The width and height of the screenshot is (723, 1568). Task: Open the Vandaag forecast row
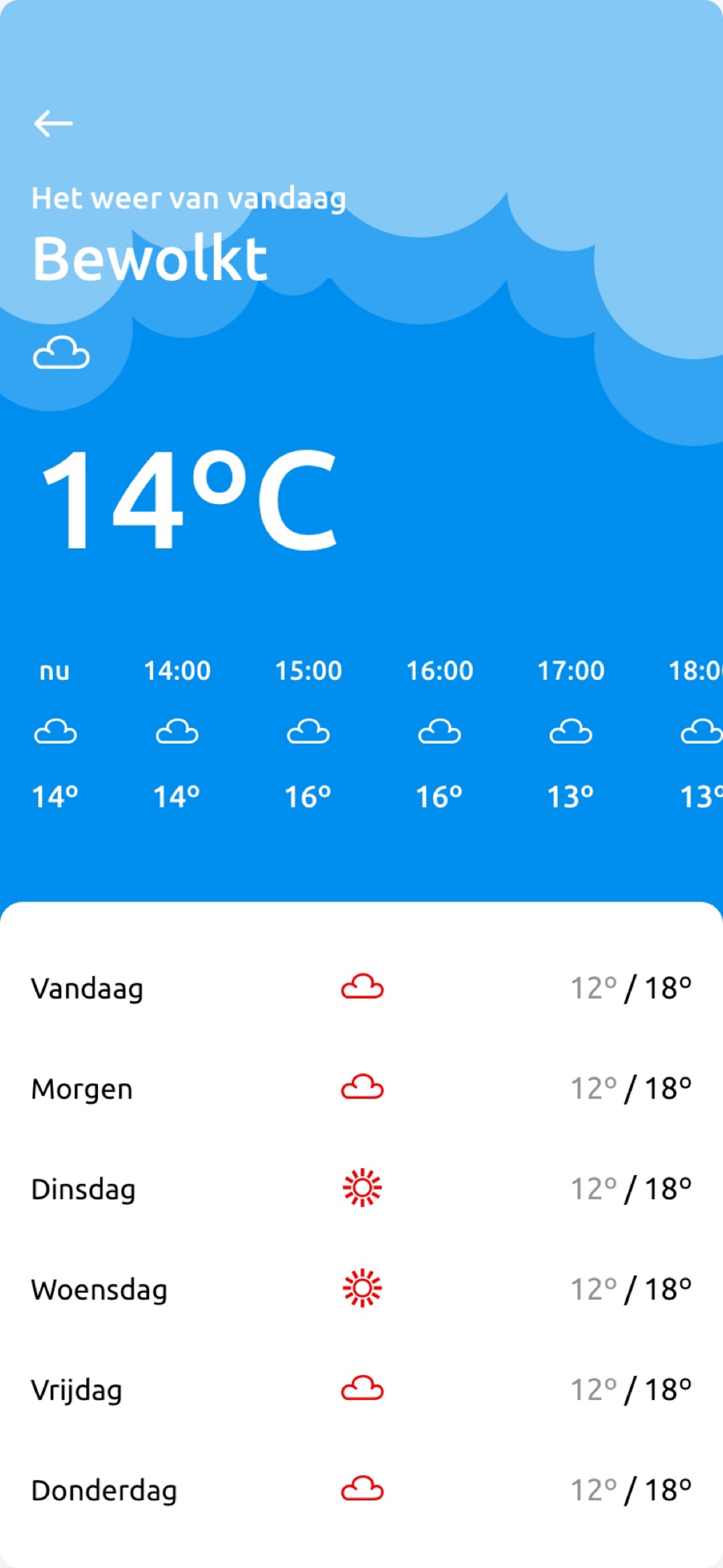click(361, 988)
